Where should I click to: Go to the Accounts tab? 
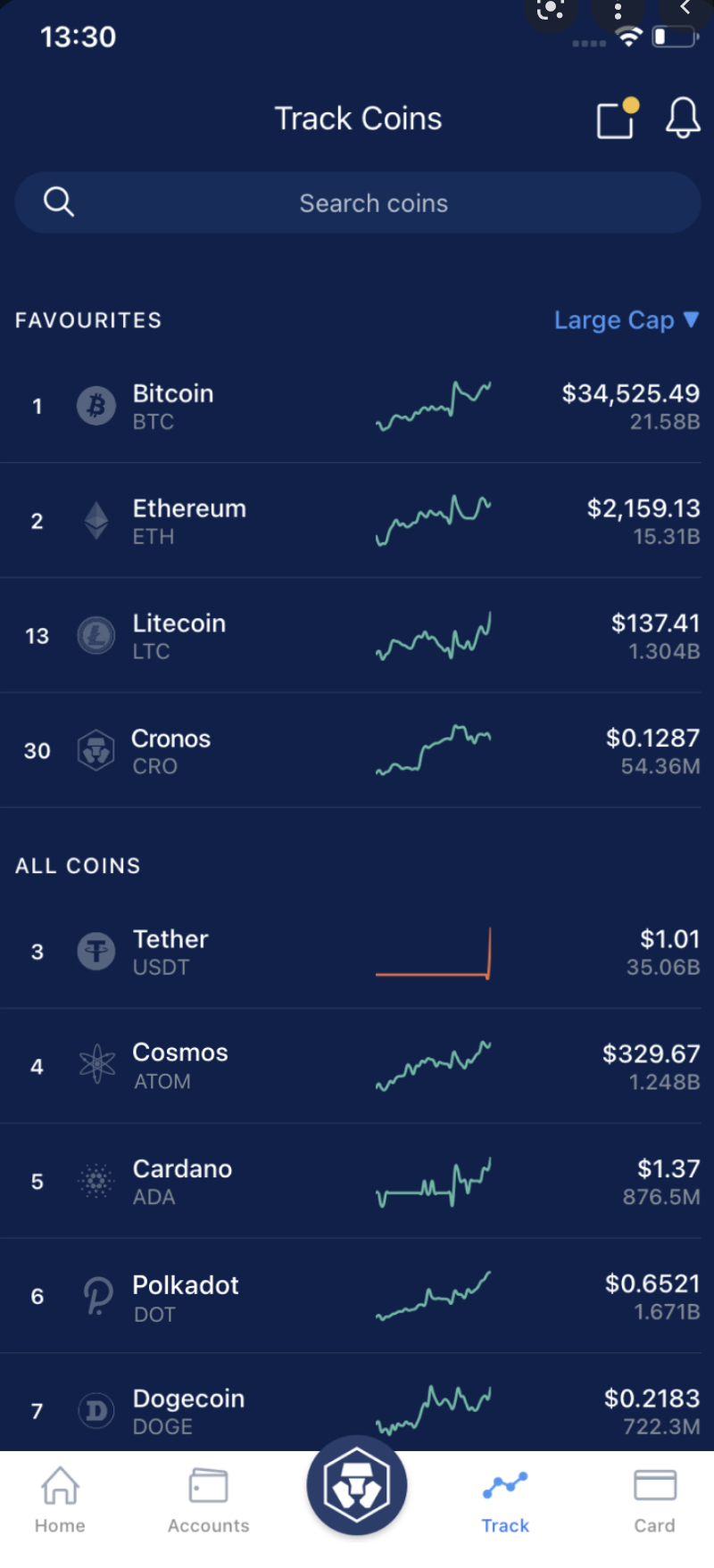pos(208,1501)
